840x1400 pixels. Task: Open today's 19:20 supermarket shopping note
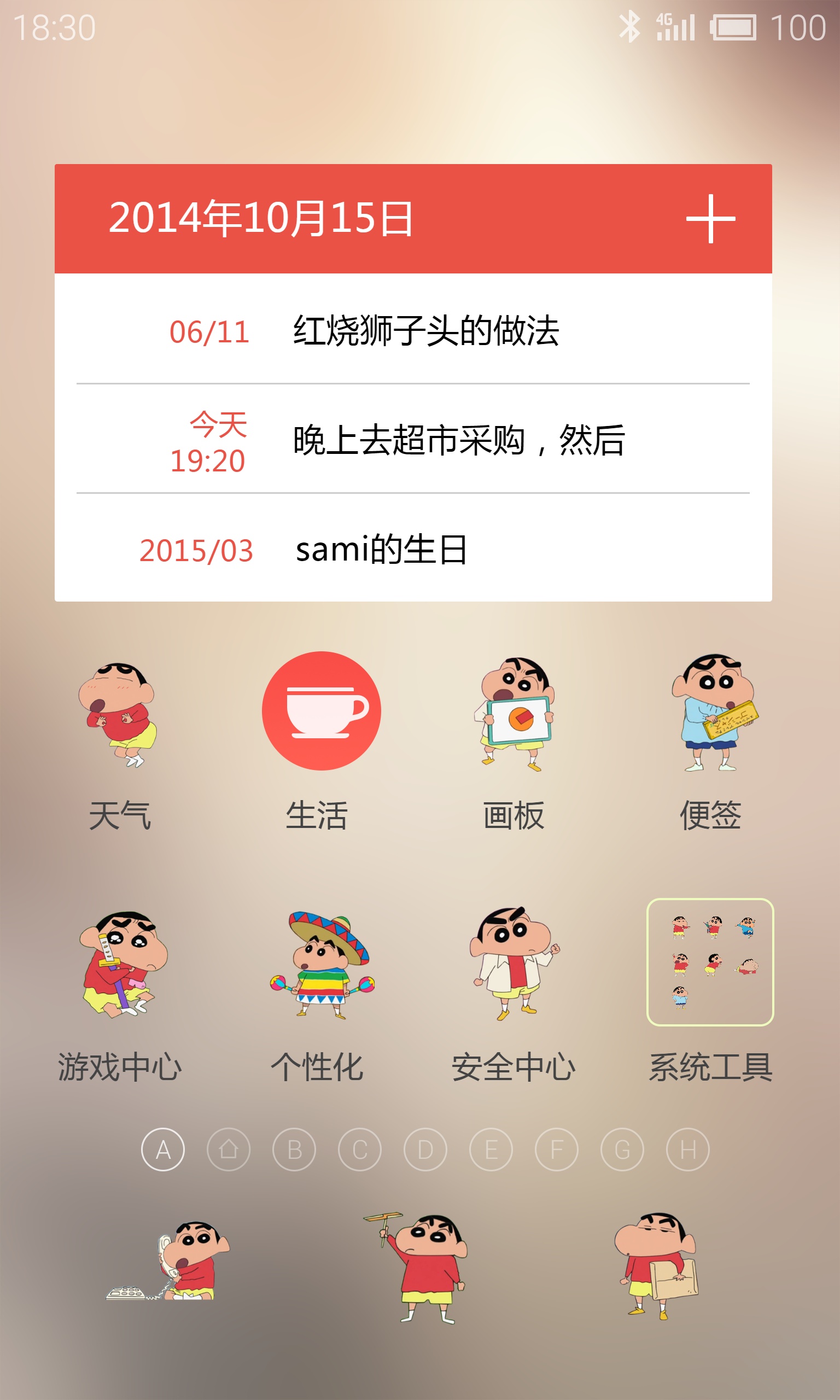coord(413,440)
